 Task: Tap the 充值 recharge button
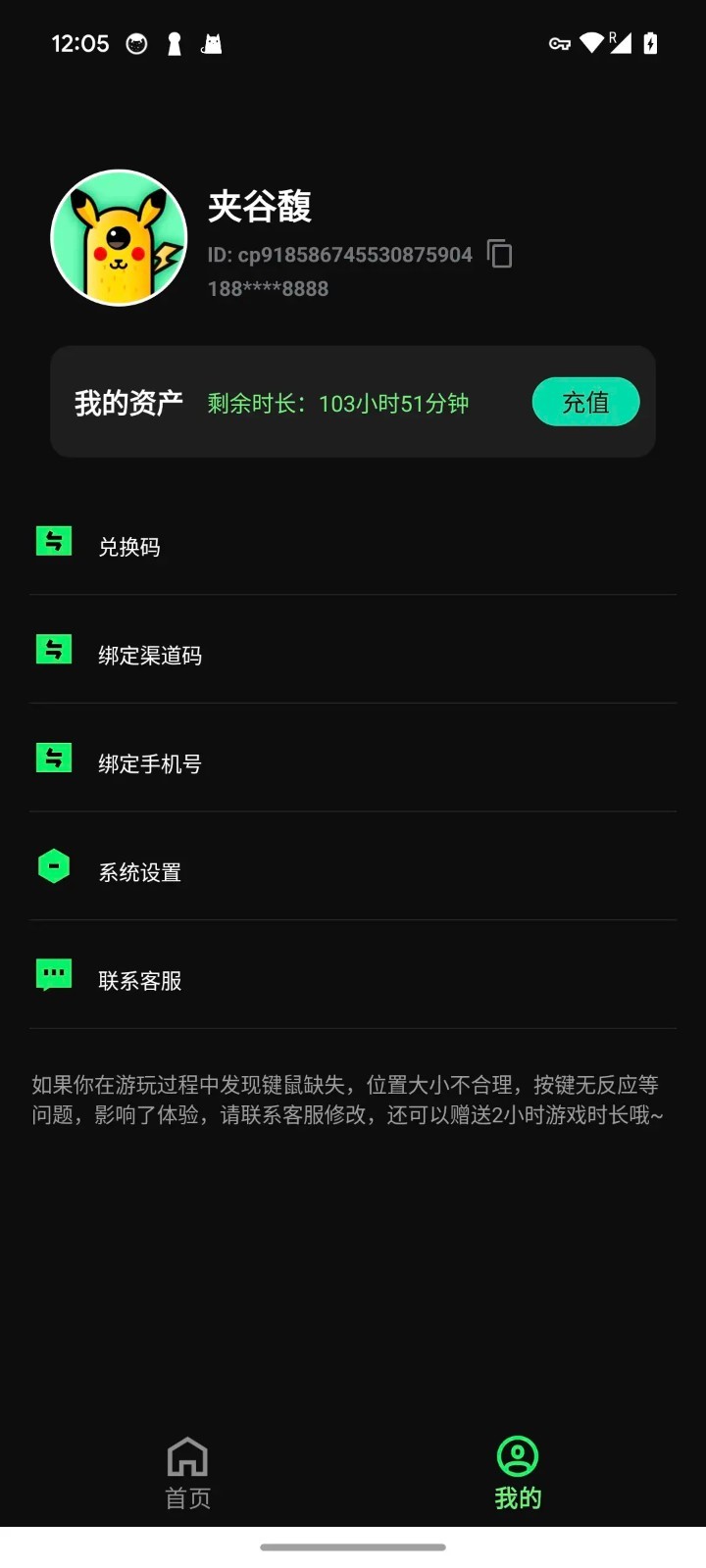(585, 402)
